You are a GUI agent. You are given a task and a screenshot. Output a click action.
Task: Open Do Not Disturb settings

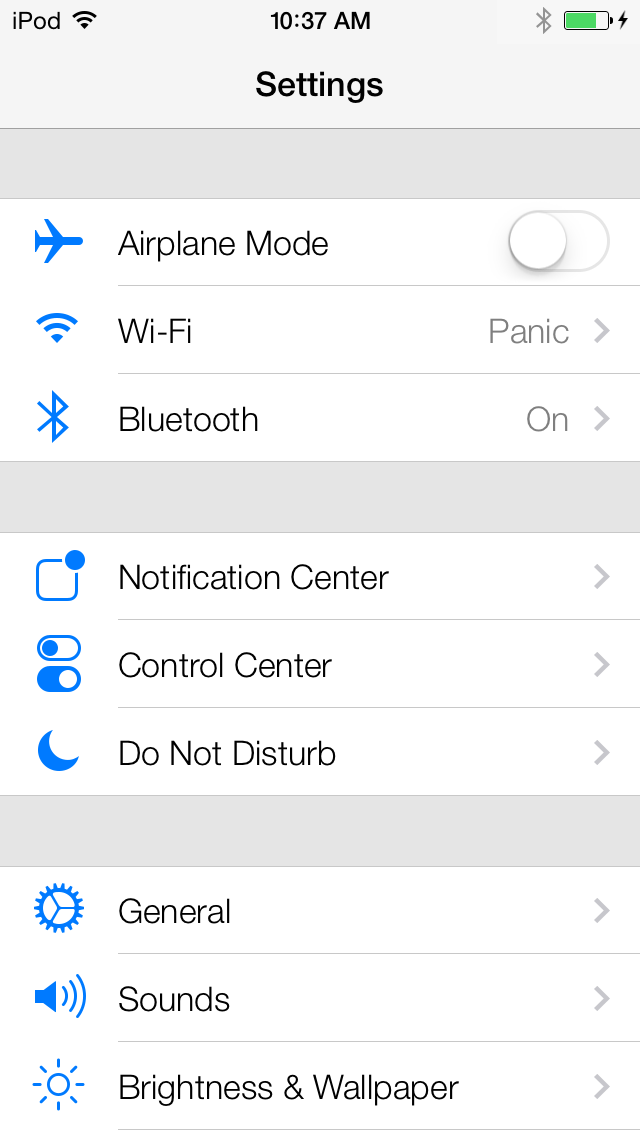coord(320,753)
